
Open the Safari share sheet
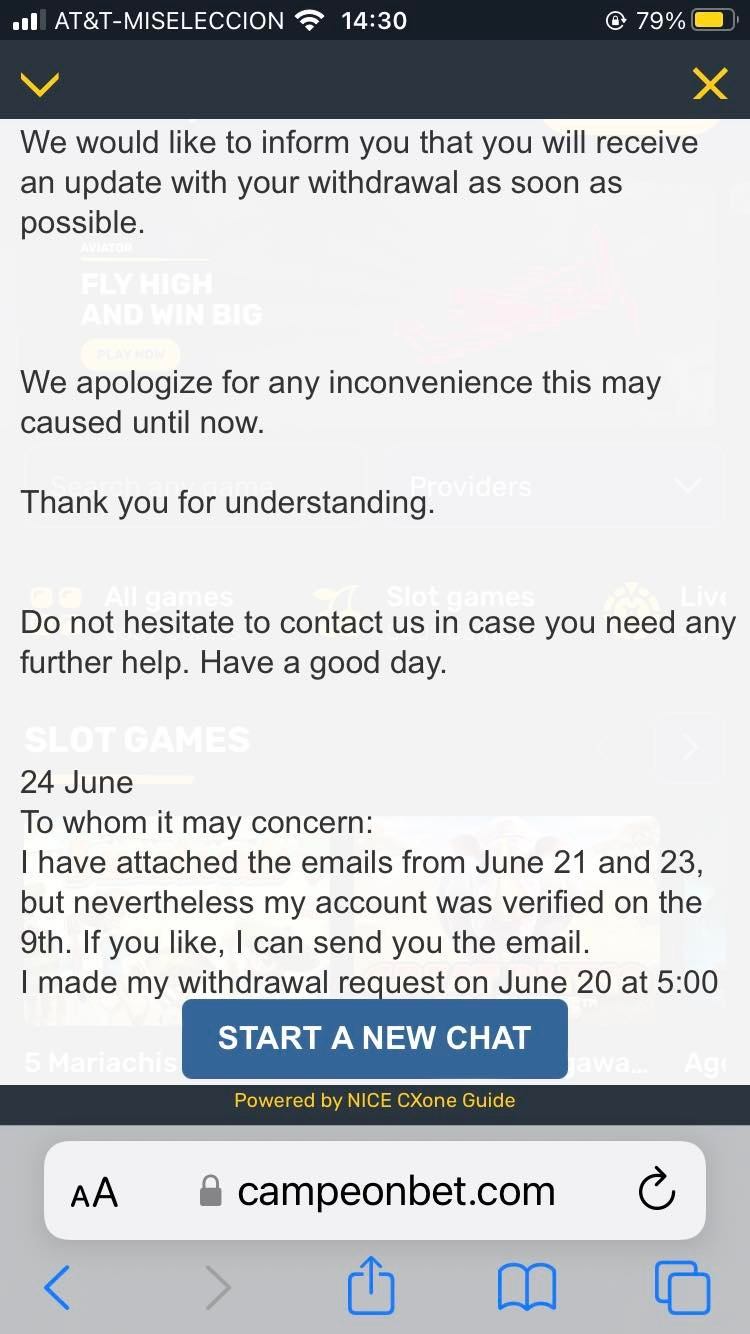click(x=371, y=1287)
